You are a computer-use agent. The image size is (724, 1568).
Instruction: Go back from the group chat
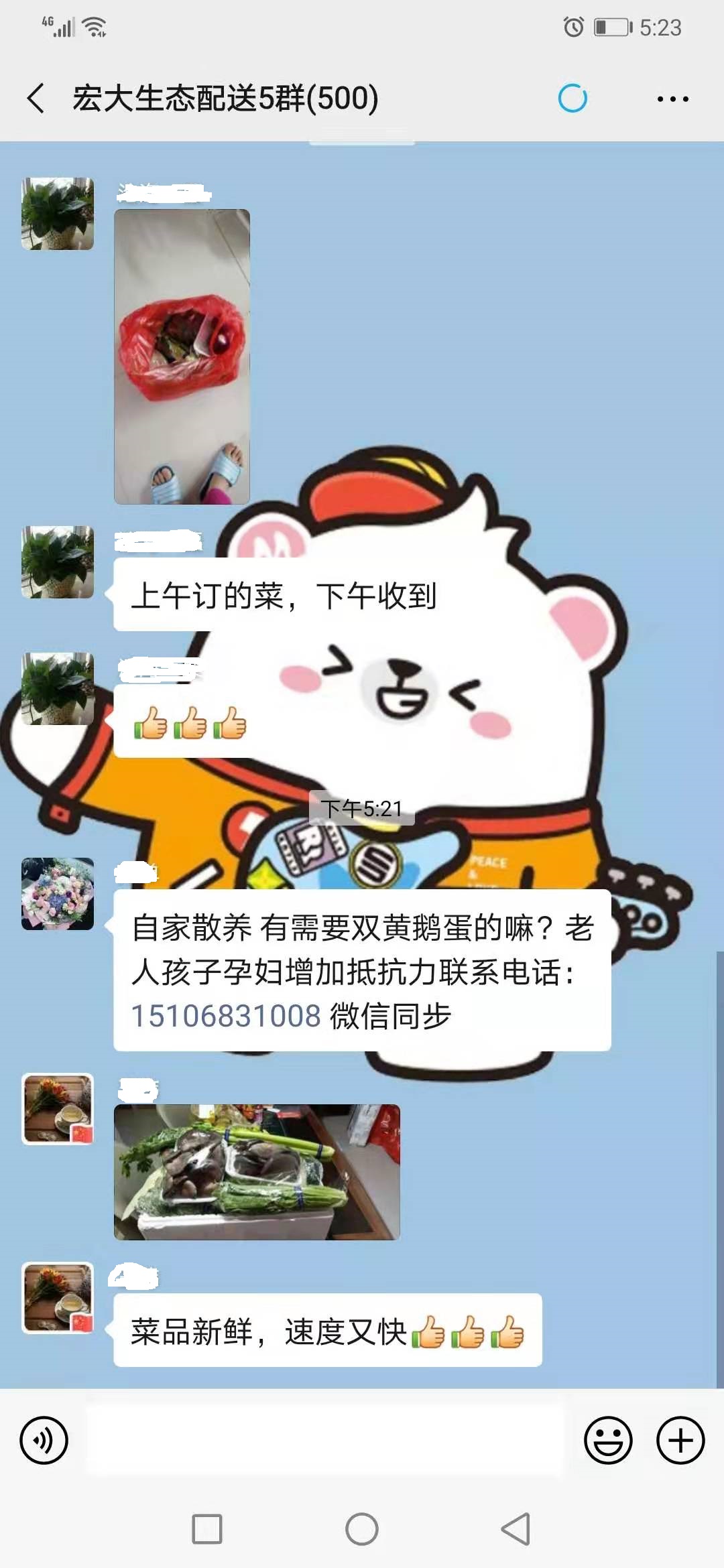(x=36, y=99)
